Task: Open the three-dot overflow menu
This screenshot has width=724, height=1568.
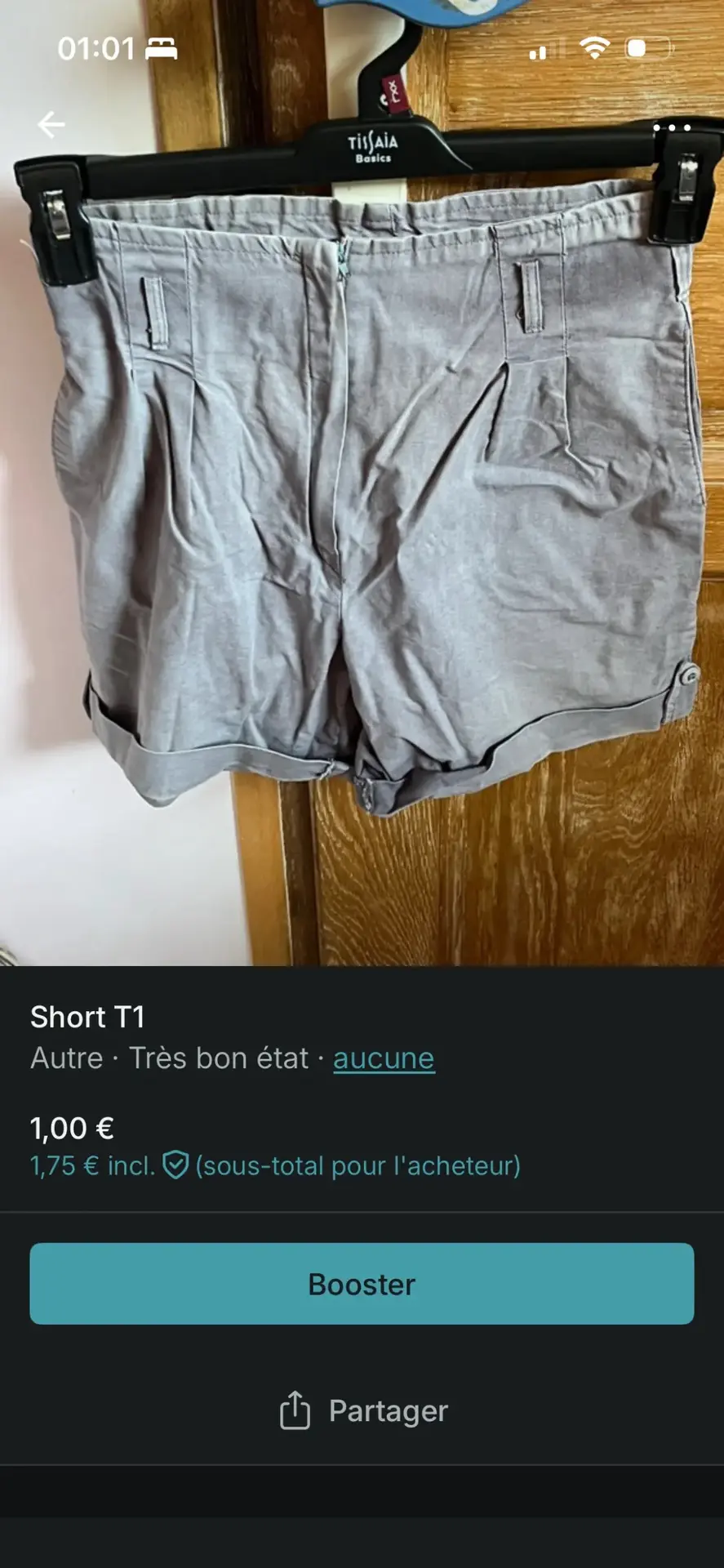Action: coord(672,128)
